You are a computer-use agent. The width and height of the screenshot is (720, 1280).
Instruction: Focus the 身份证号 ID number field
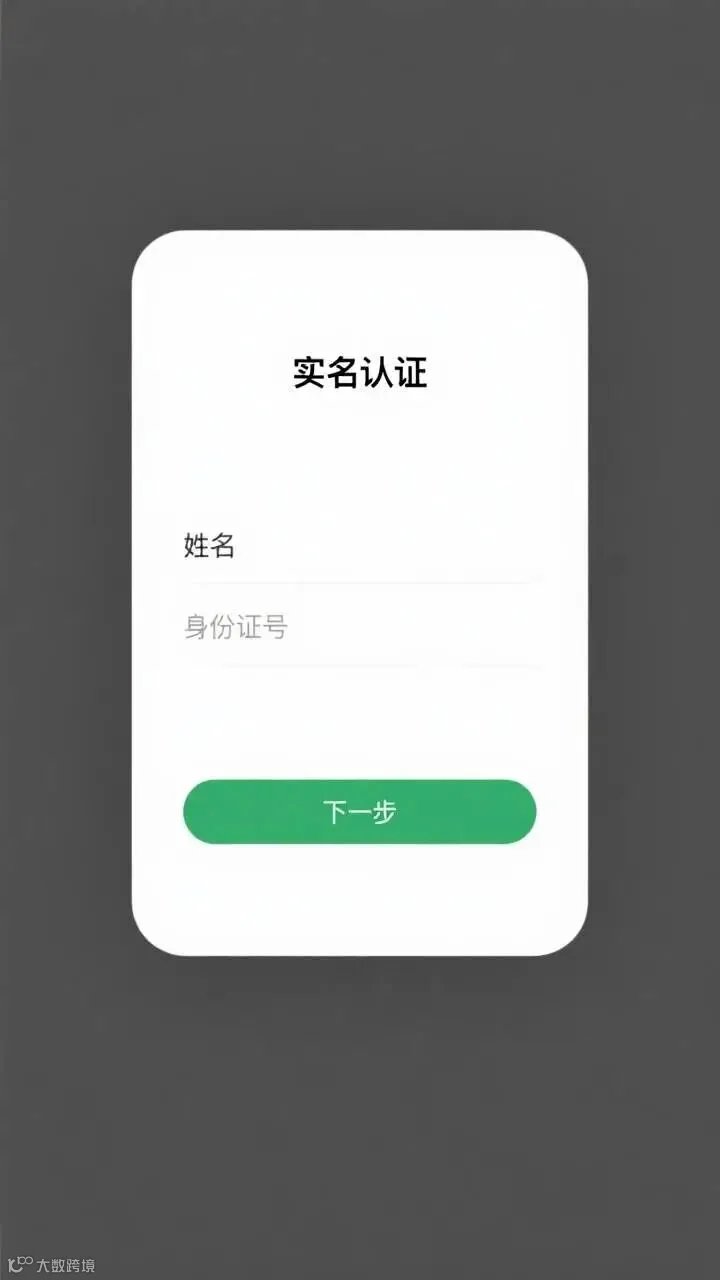tap(360, 628)
